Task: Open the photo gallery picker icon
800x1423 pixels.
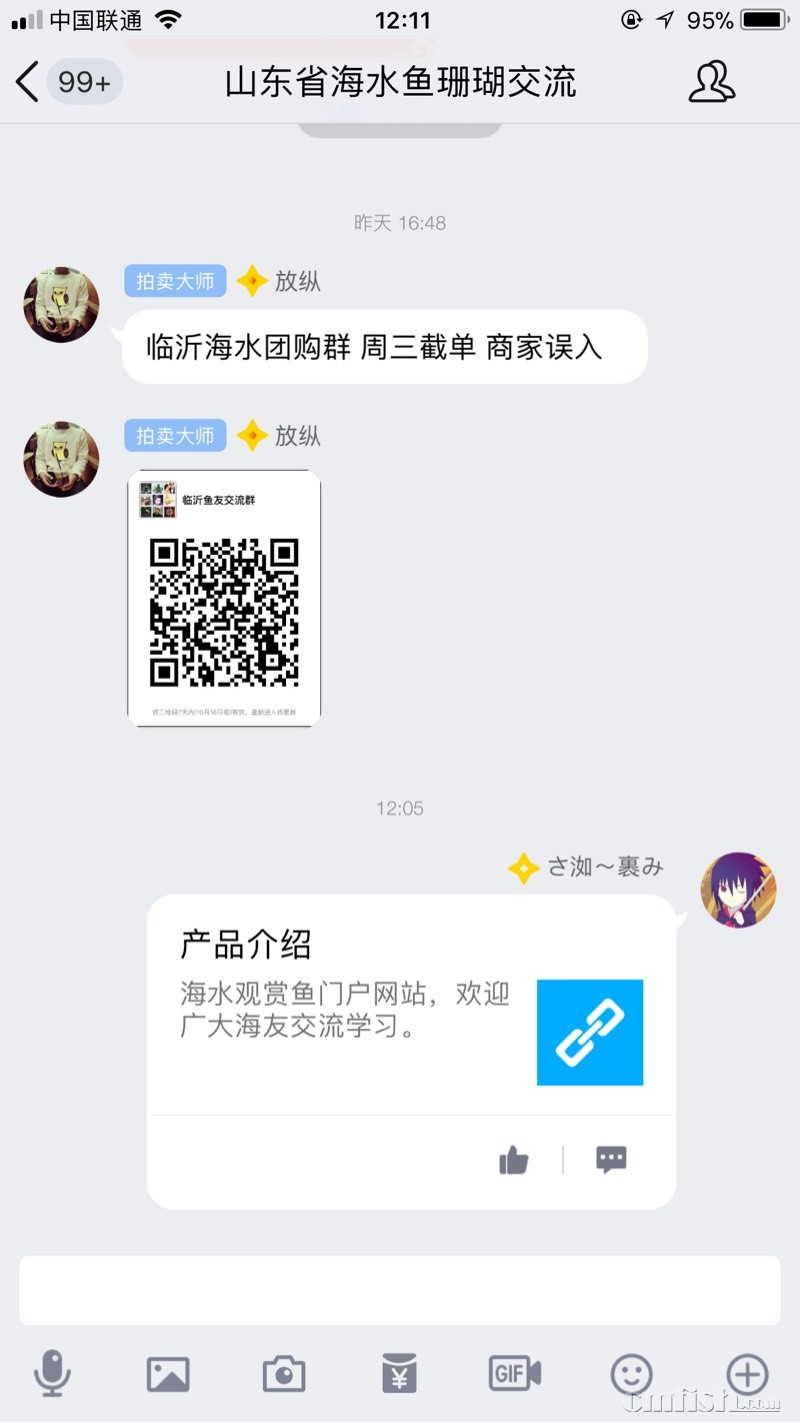Action: (168, 1373)
